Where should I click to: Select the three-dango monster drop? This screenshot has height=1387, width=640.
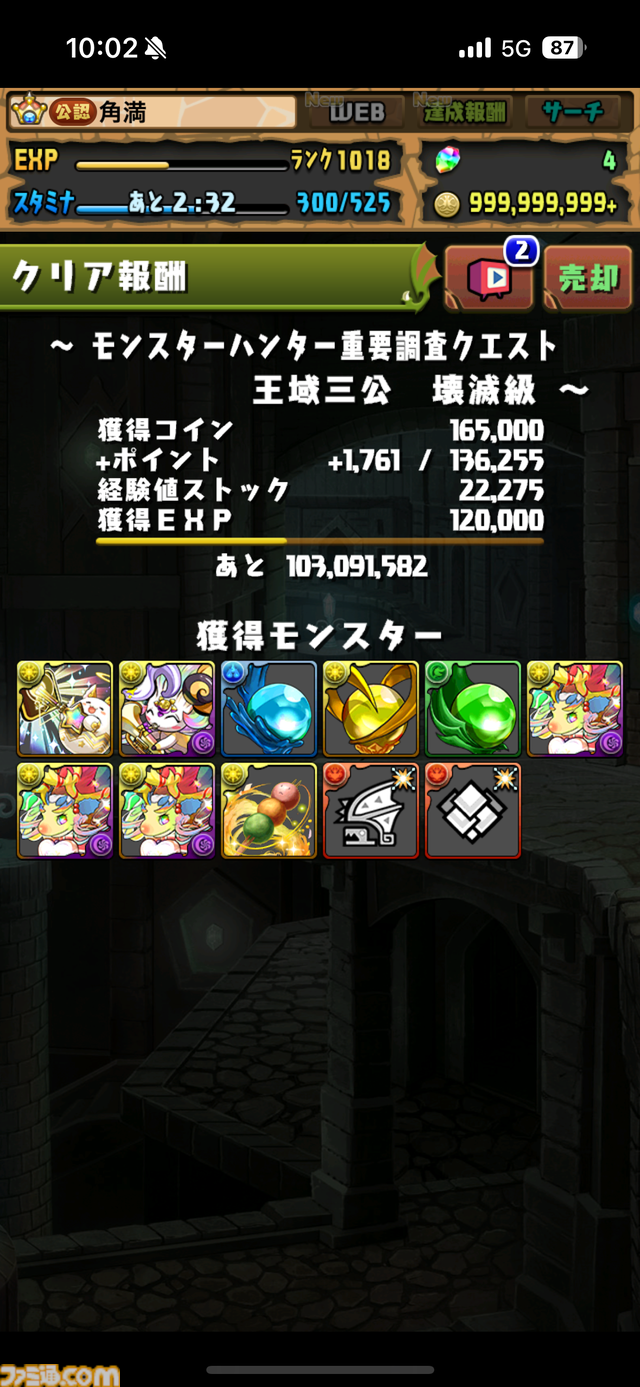point(268,810)
